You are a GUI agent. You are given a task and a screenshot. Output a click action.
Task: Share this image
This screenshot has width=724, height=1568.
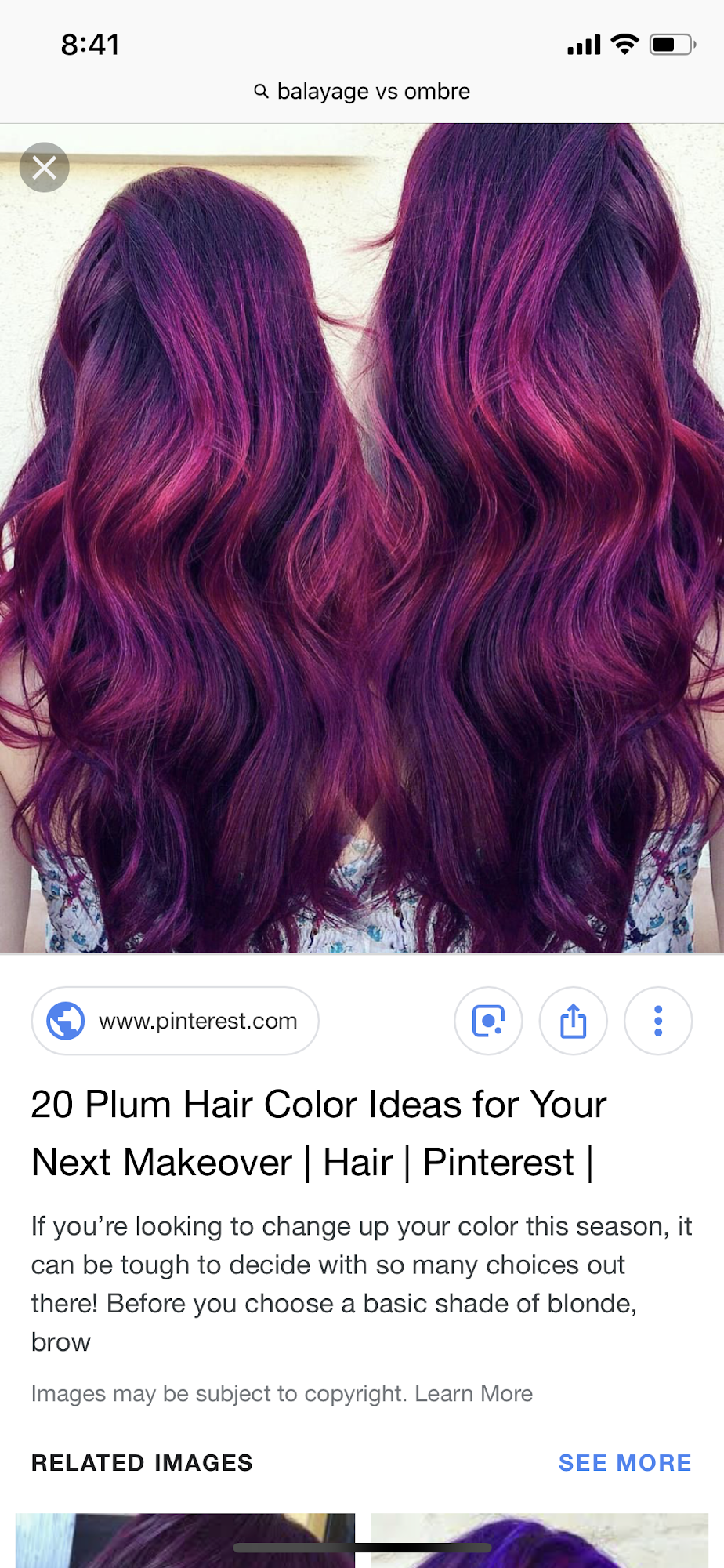tap(573, 1021)
